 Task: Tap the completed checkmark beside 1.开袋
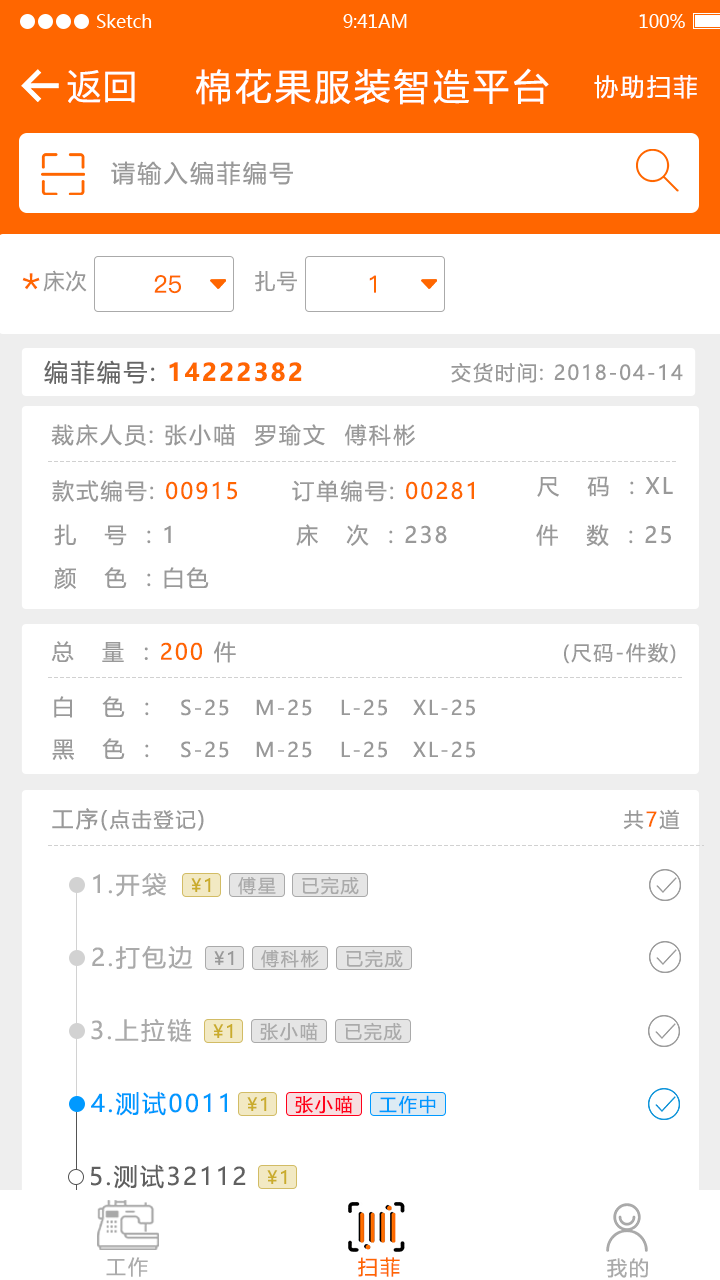click(x=664, y=884)
